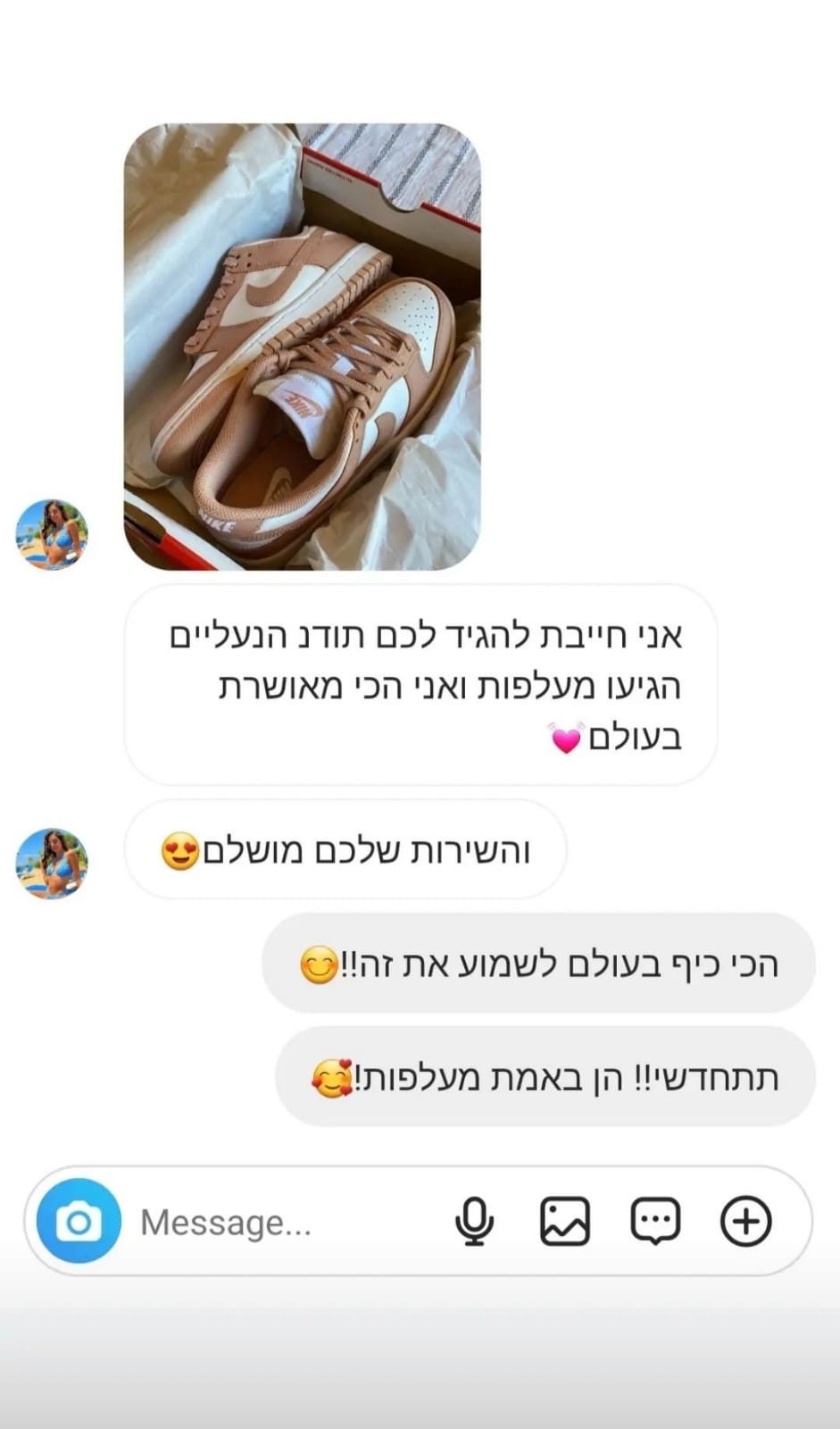
Task: Open the camera from the message bar
Action: (x=79, y=1221)
